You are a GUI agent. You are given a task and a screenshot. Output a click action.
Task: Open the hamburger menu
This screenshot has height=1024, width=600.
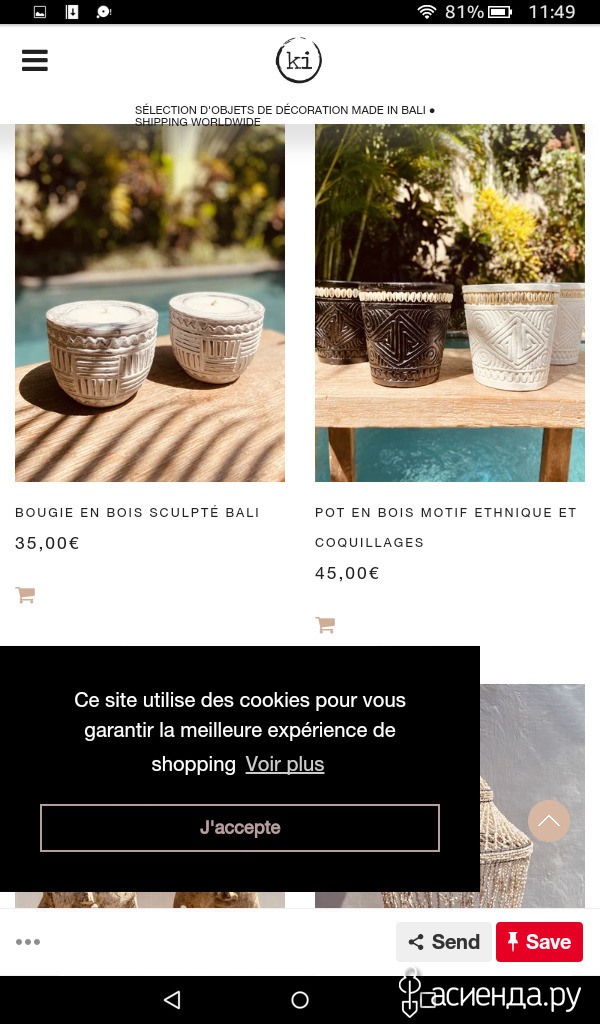(x=35, y=60)
